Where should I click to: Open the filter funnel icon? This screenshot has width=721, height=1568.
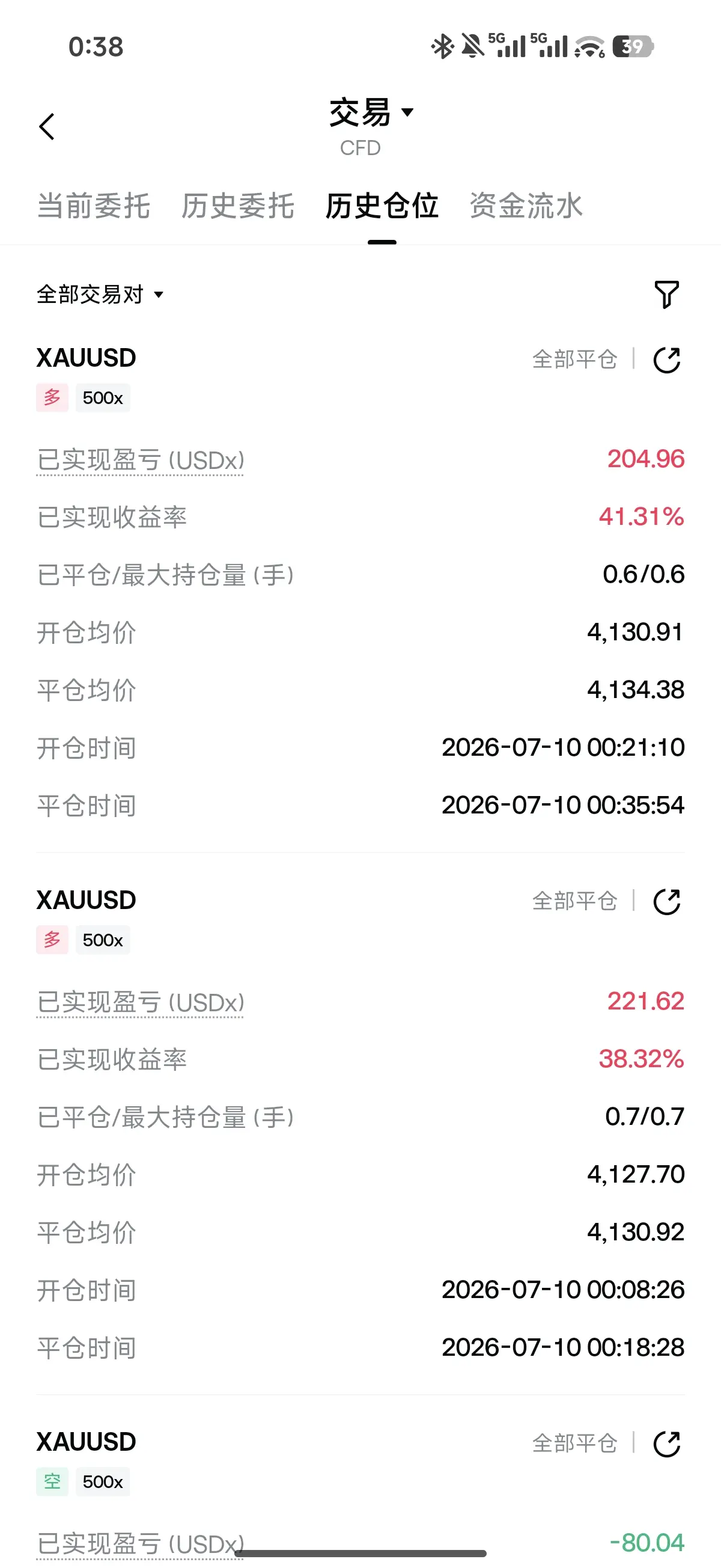666,295
